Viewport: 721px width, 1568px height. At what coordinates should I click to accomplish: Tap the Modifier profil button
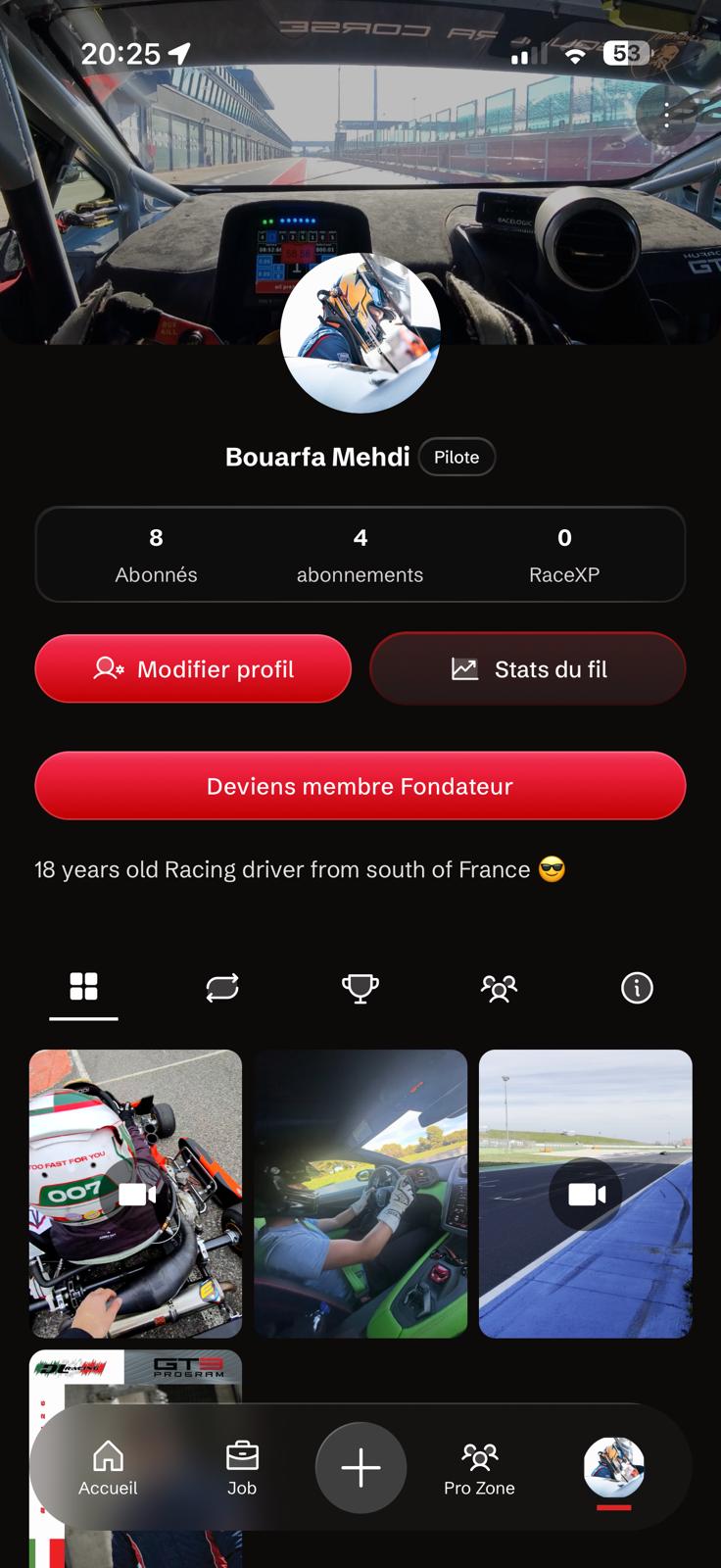pyautogui.click(x=193, y=669)
